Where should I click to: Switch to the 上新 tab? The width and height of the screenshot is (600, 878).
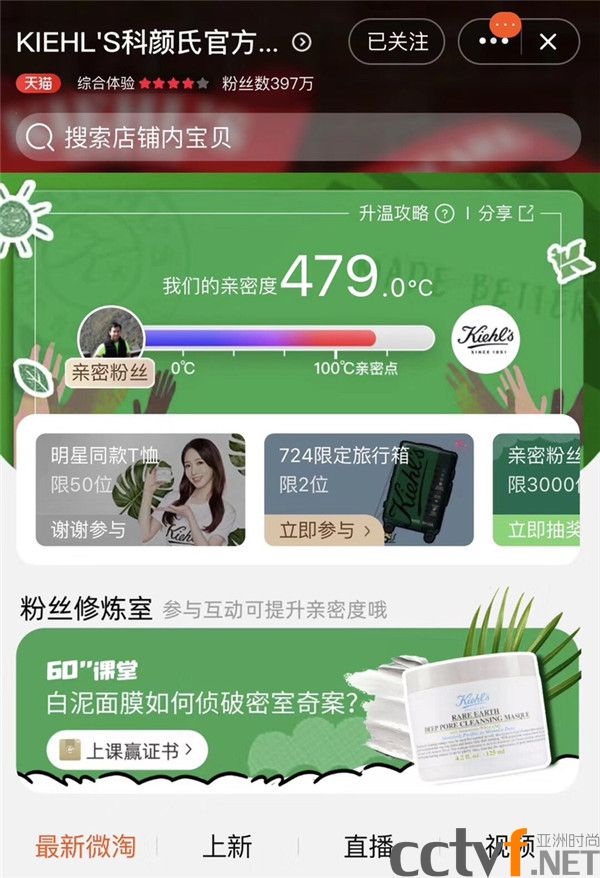coord(226,846)
